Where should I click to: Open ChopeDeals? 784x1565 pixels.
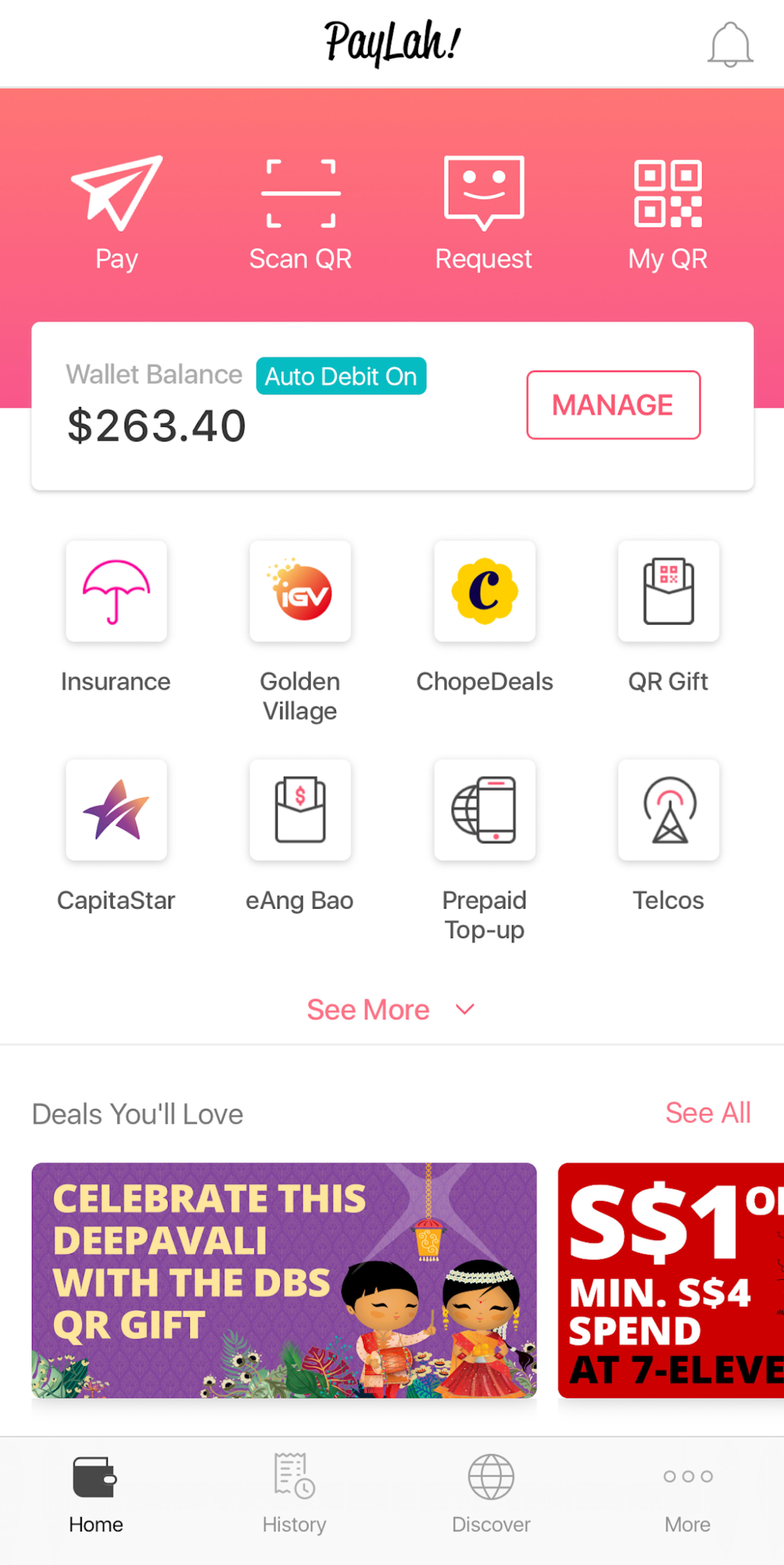(x=484, y=591)
